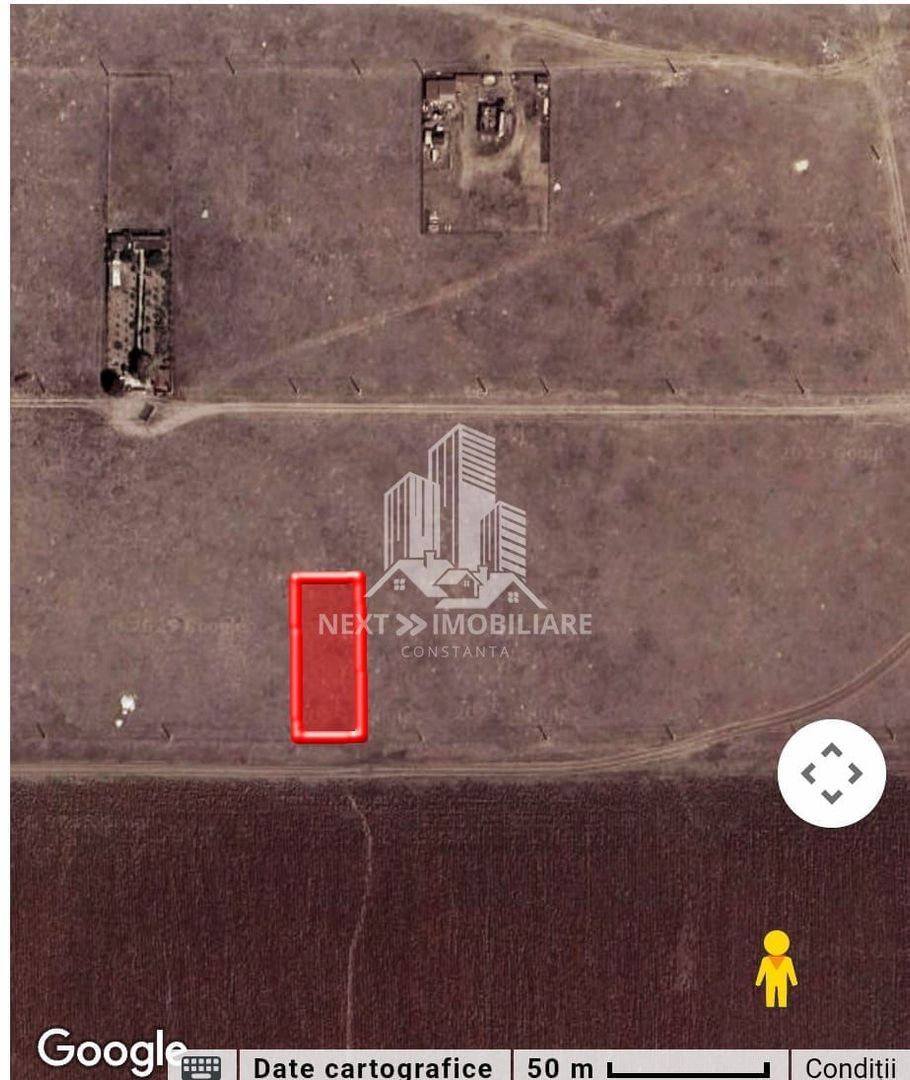910x1080 pixels.
Task: Tap the map camera pan control
Action: pos(831,773)
